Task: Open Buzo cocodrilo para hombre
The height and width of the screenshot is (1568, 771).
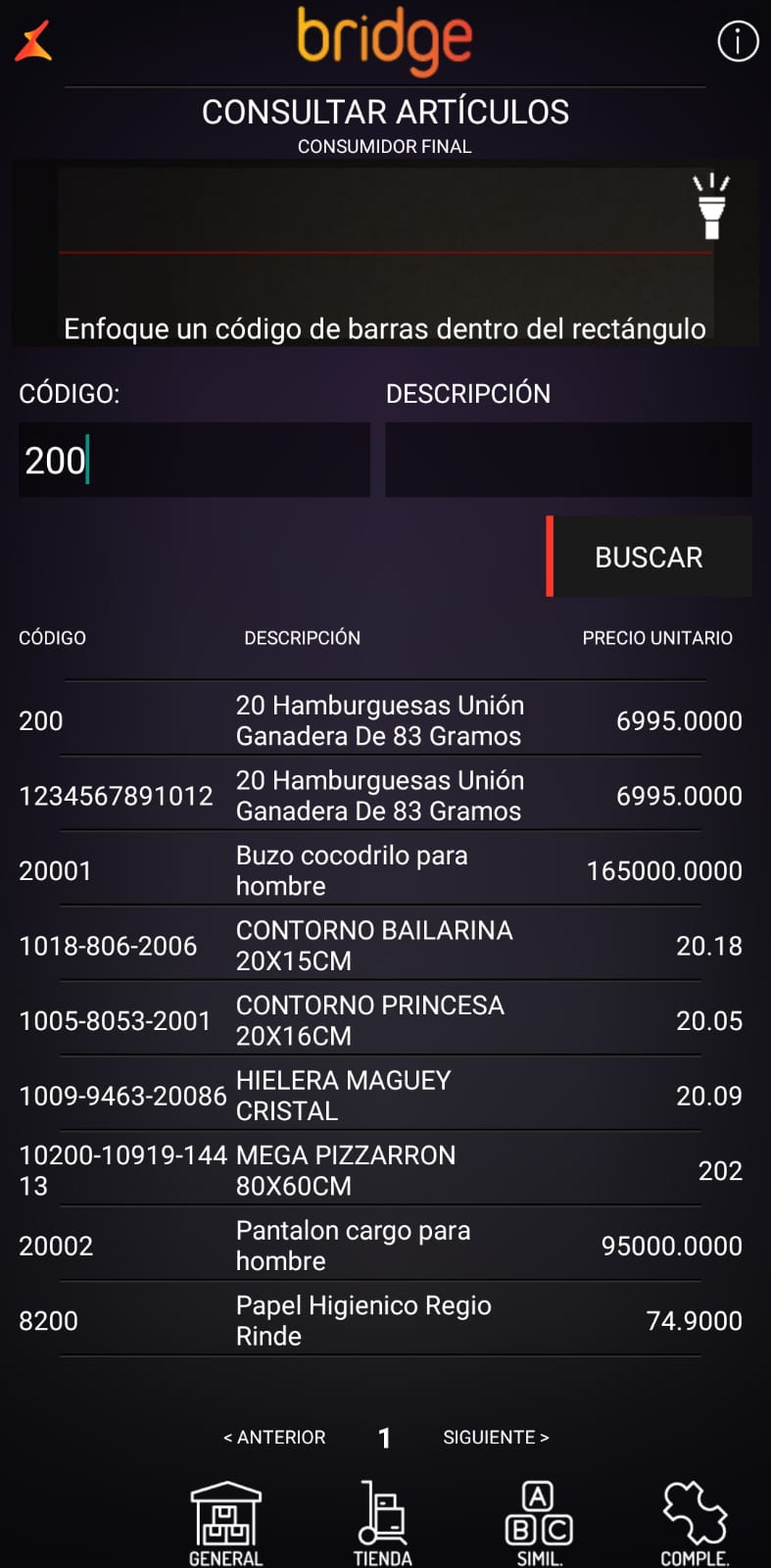Action: tap(379, 870)
